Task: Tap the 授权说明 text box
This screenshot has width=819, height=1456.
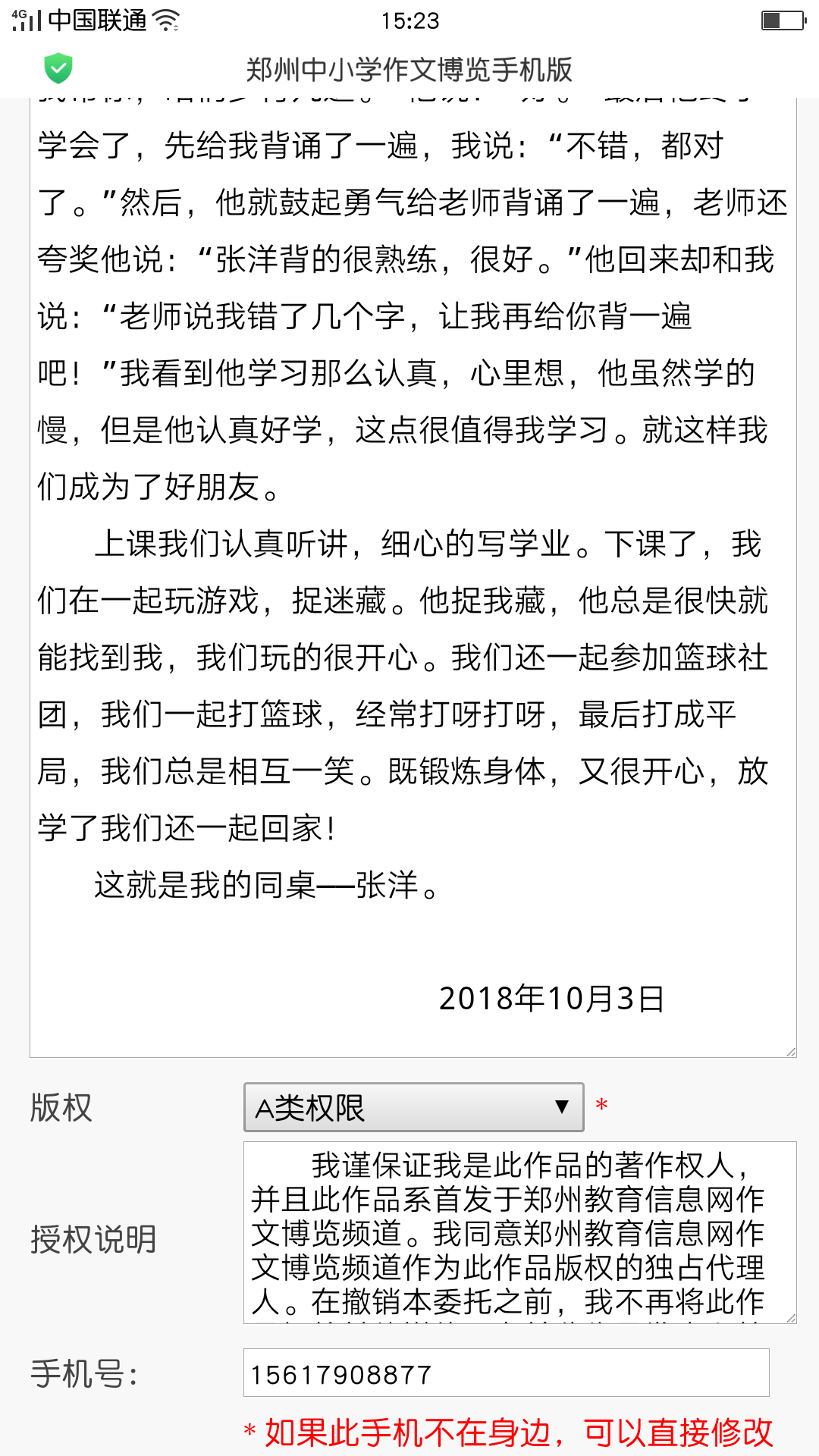Action: coord(519,1232)
